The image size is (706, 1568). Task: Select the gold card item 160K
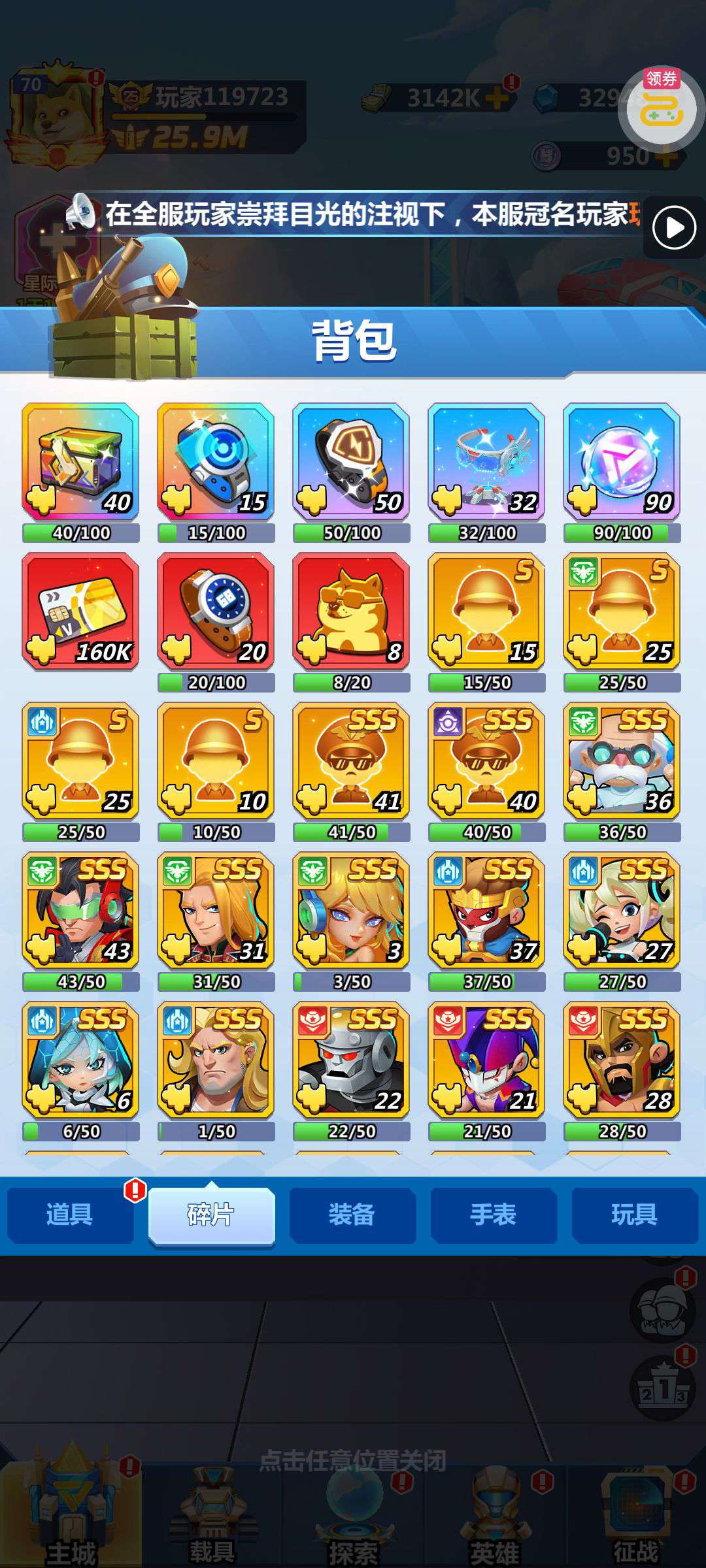pyautogui.click(x=80, y=612)
